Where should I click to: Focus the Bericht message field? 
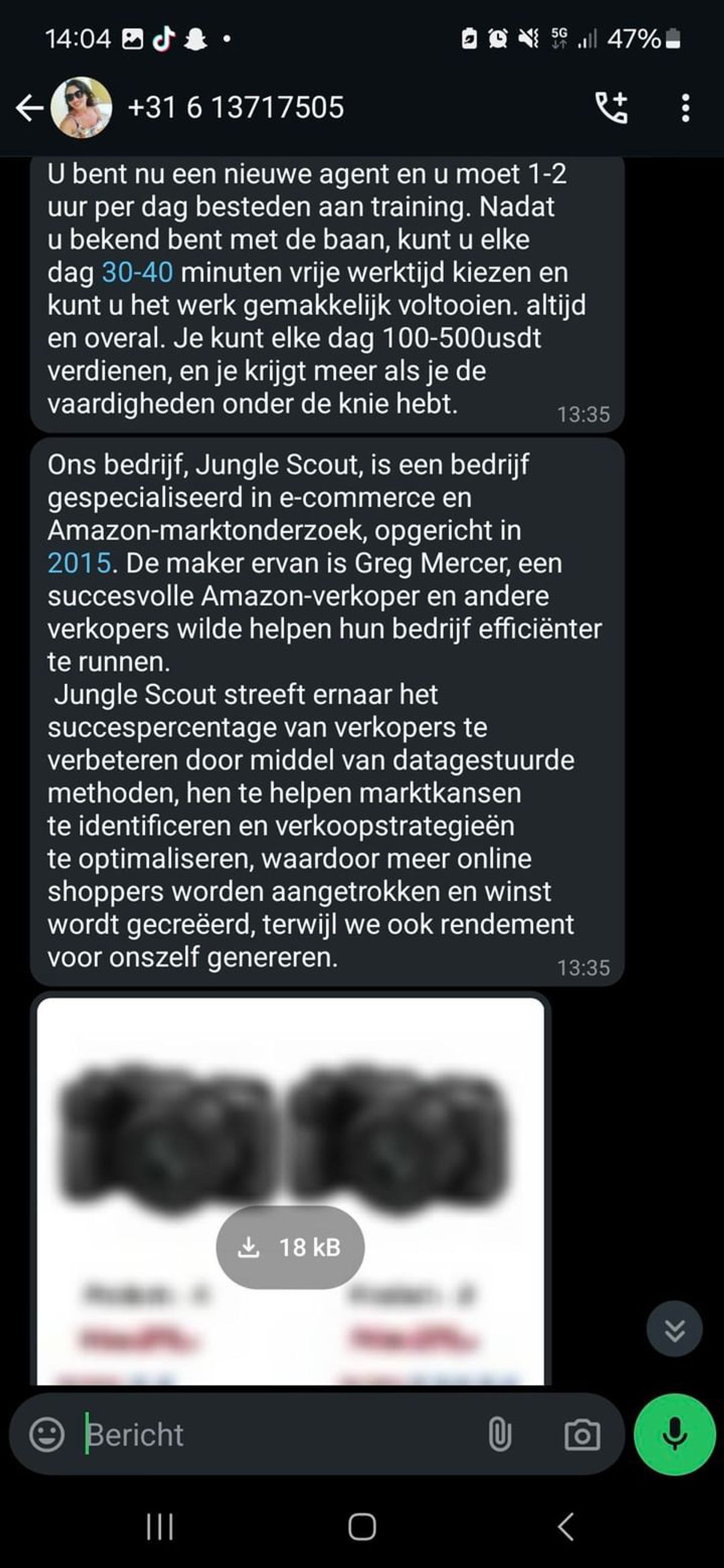coord(274,1435)
